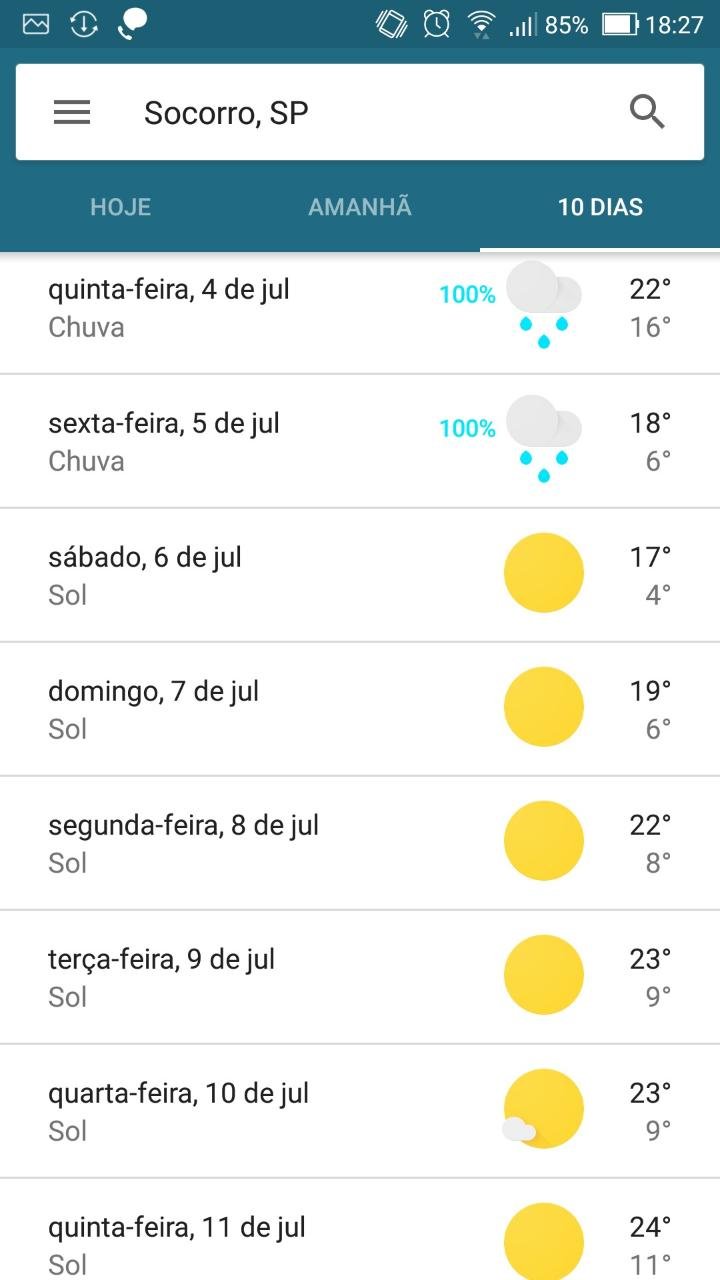Open the hamburger drawer menu

[x=72, y=113]
